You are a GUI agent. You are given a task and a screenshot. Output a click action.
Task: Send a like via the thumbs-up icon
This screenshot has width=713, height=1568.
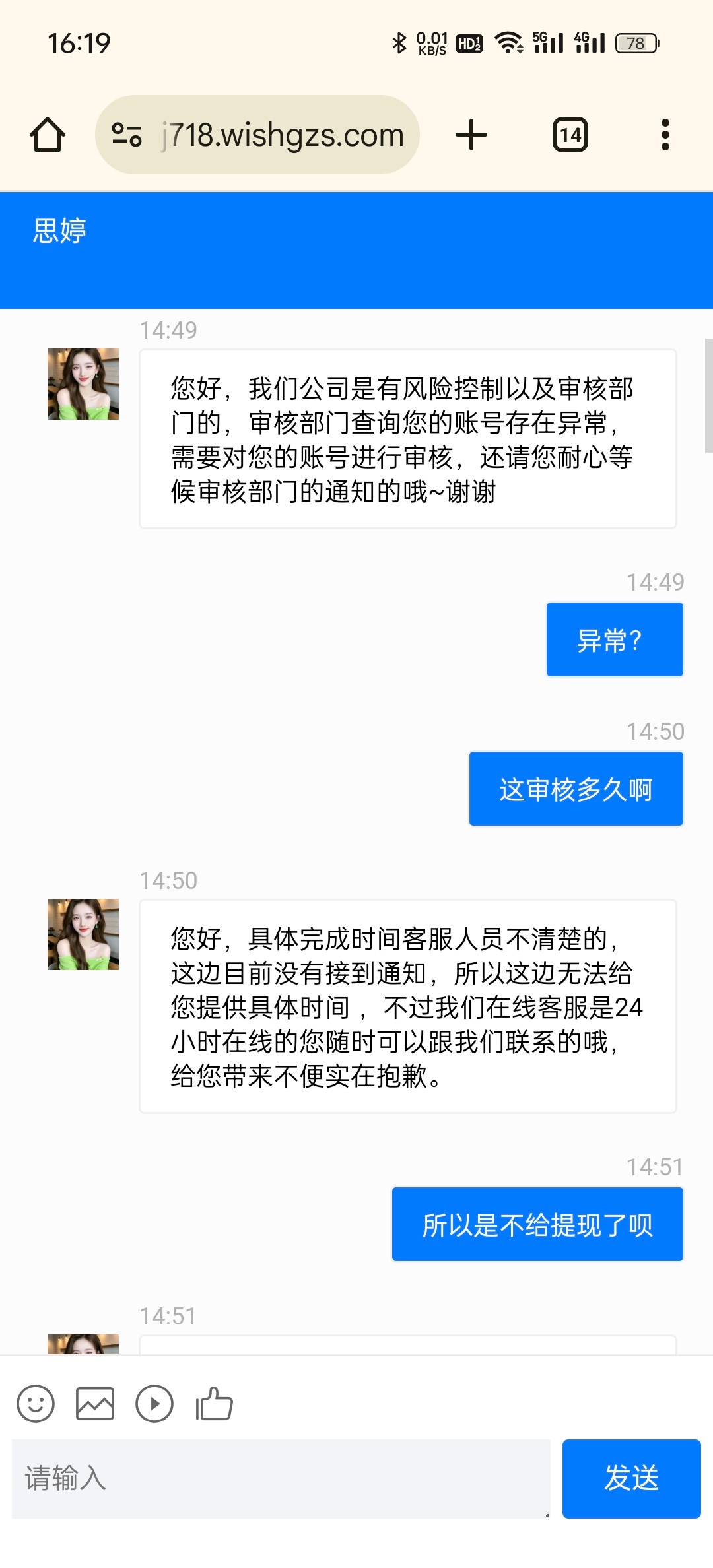pos(213,1404)
